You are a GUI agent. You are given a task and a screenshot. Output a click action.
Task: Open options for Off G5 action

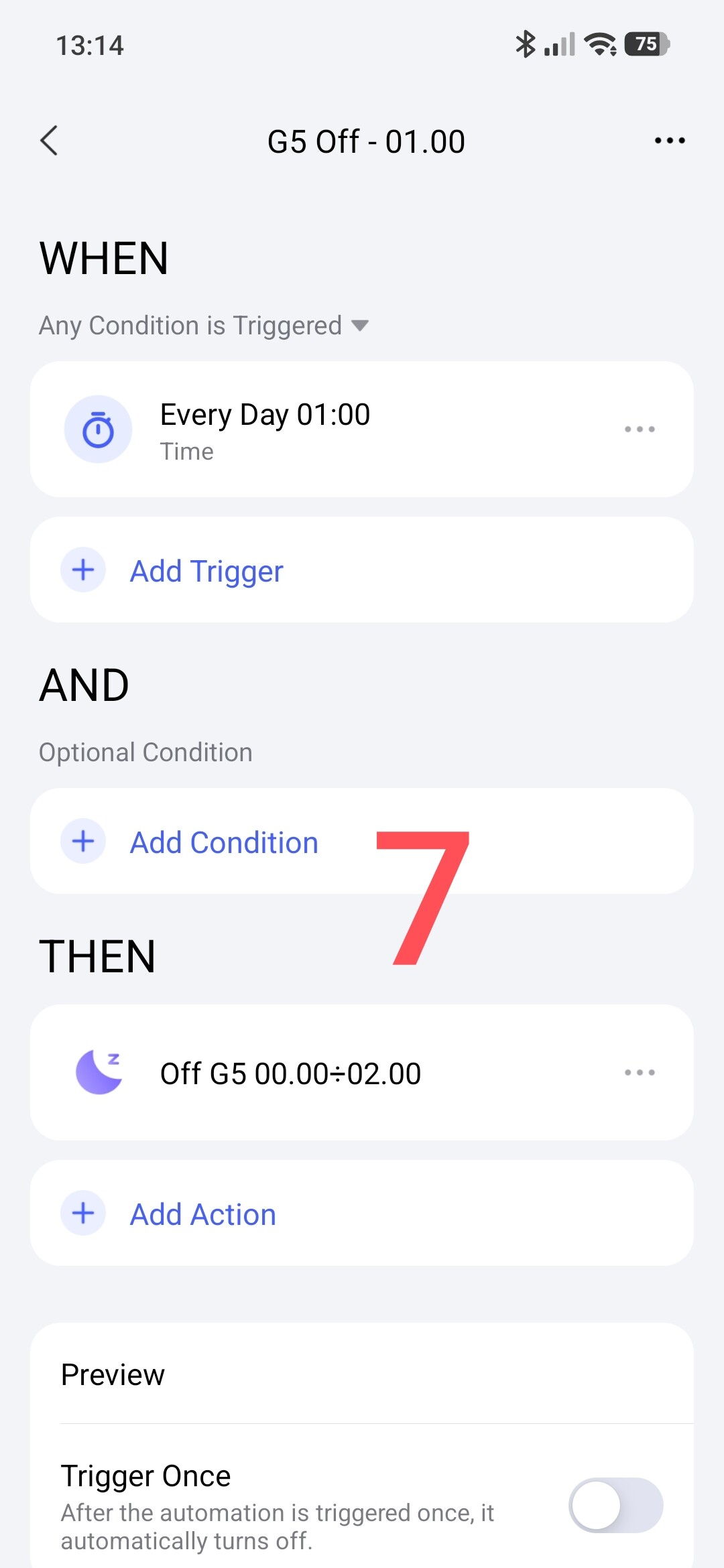coord(640,1073)
